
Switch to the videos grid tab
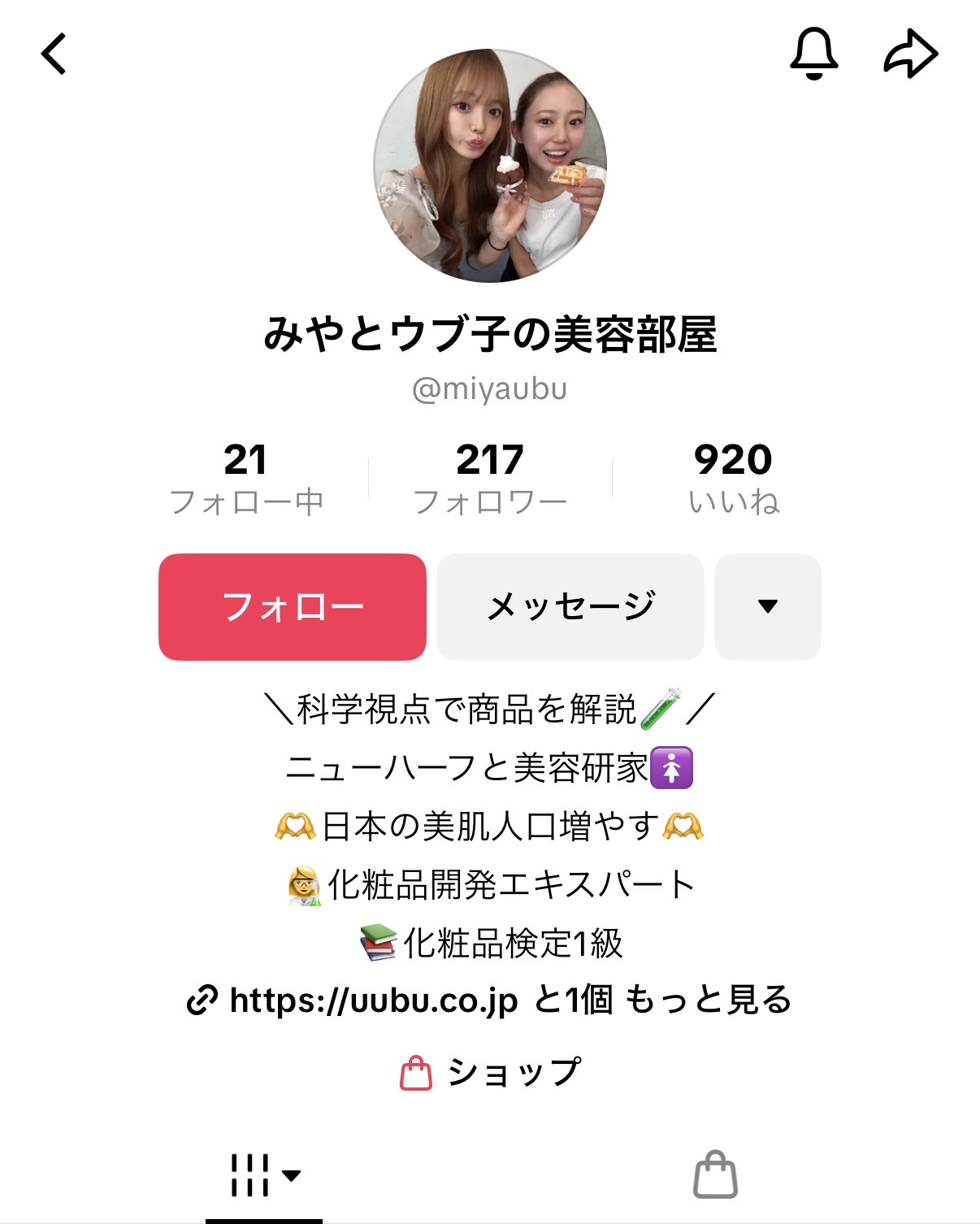pyautogui.click(x=264, y=1175)
